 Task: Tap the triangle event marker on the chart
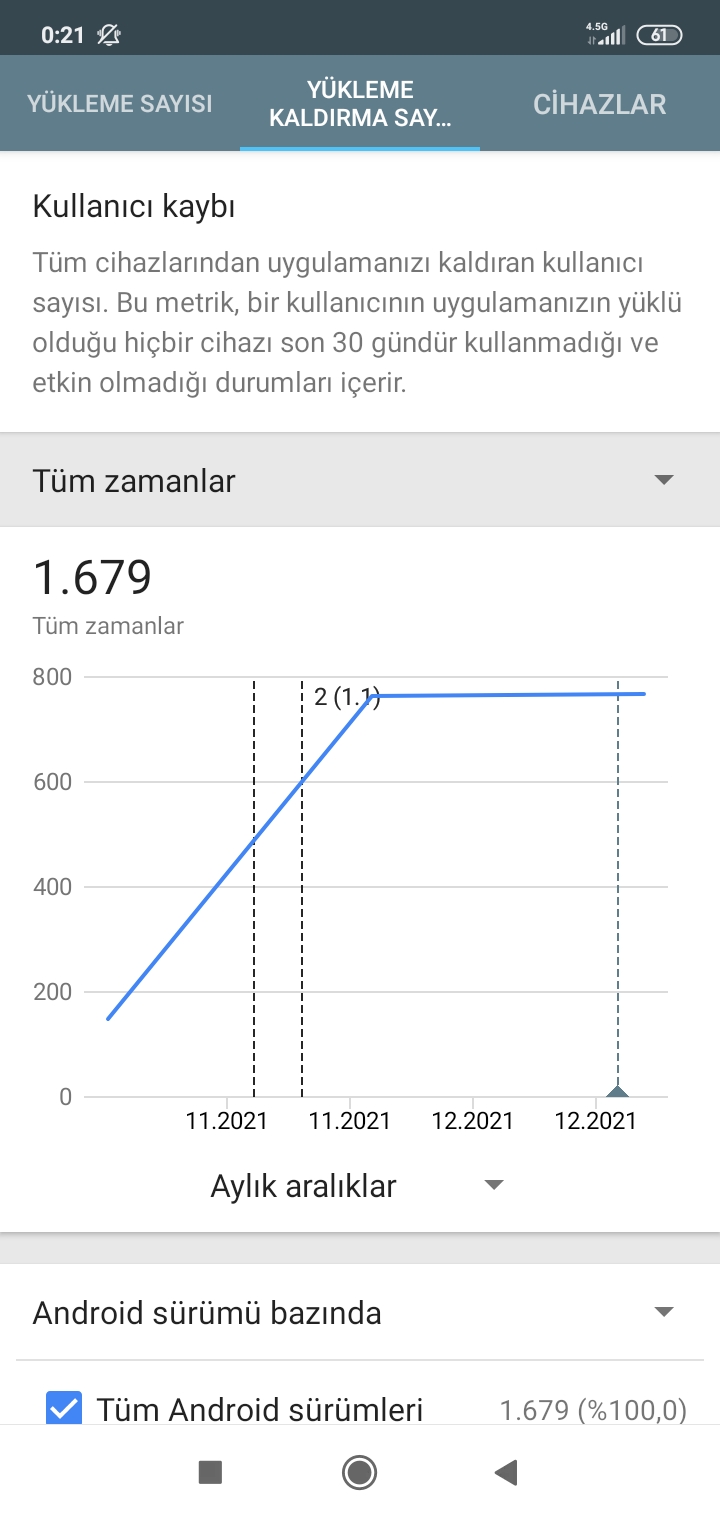[618, 1093]
